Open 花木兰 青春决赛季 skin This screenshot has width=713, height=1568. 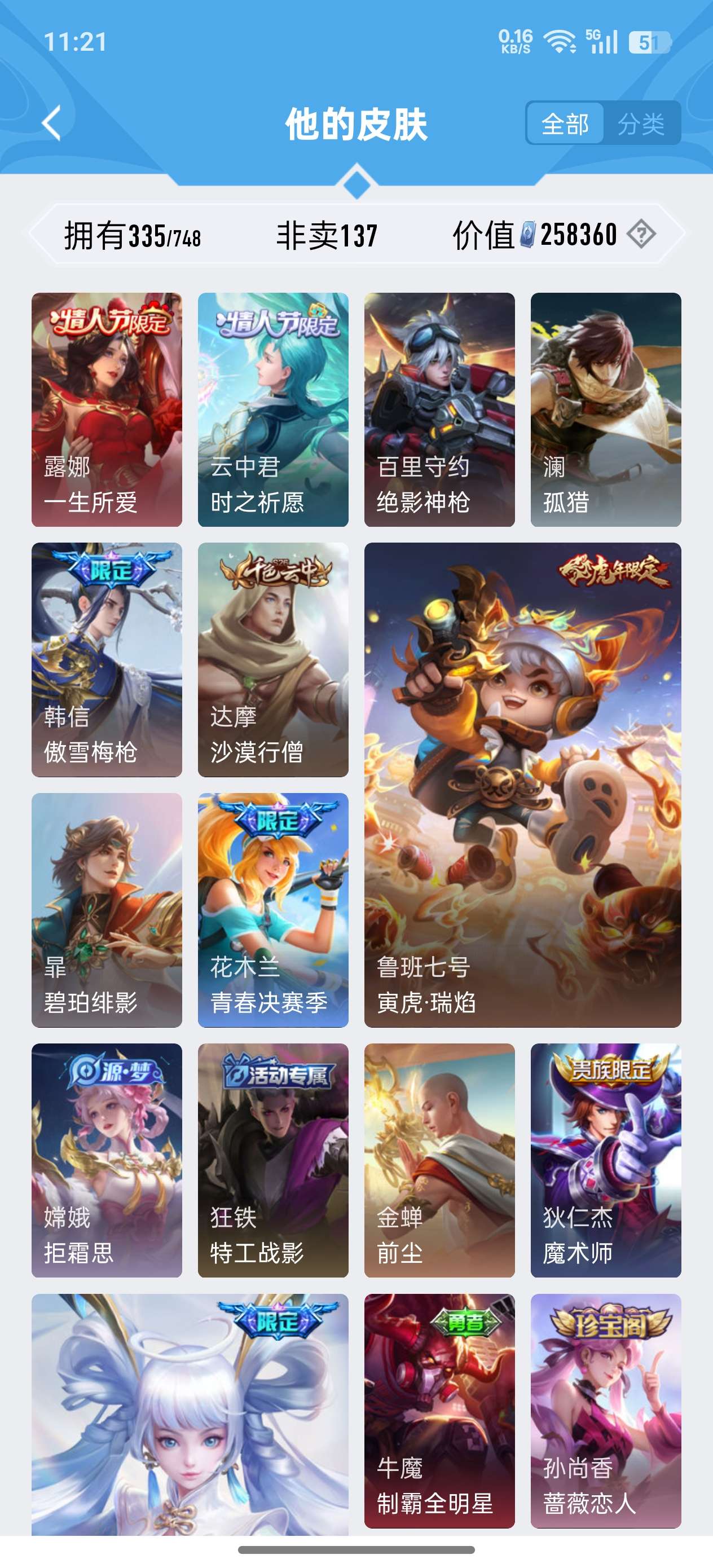(x=273, y=909)
